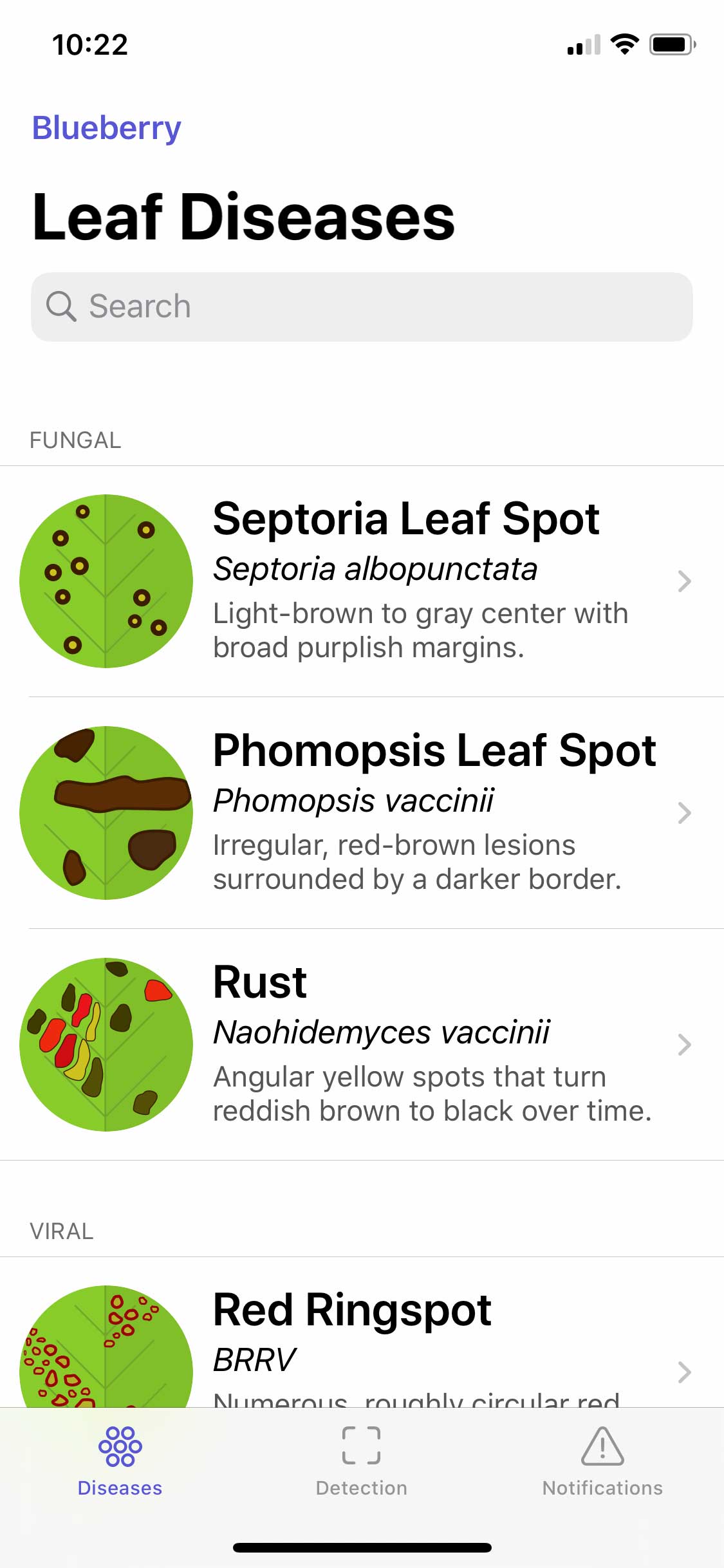The height and width of the screenshot is (1568, 724).
Task: Switch to the Notifications tab
Action: 602,1461
